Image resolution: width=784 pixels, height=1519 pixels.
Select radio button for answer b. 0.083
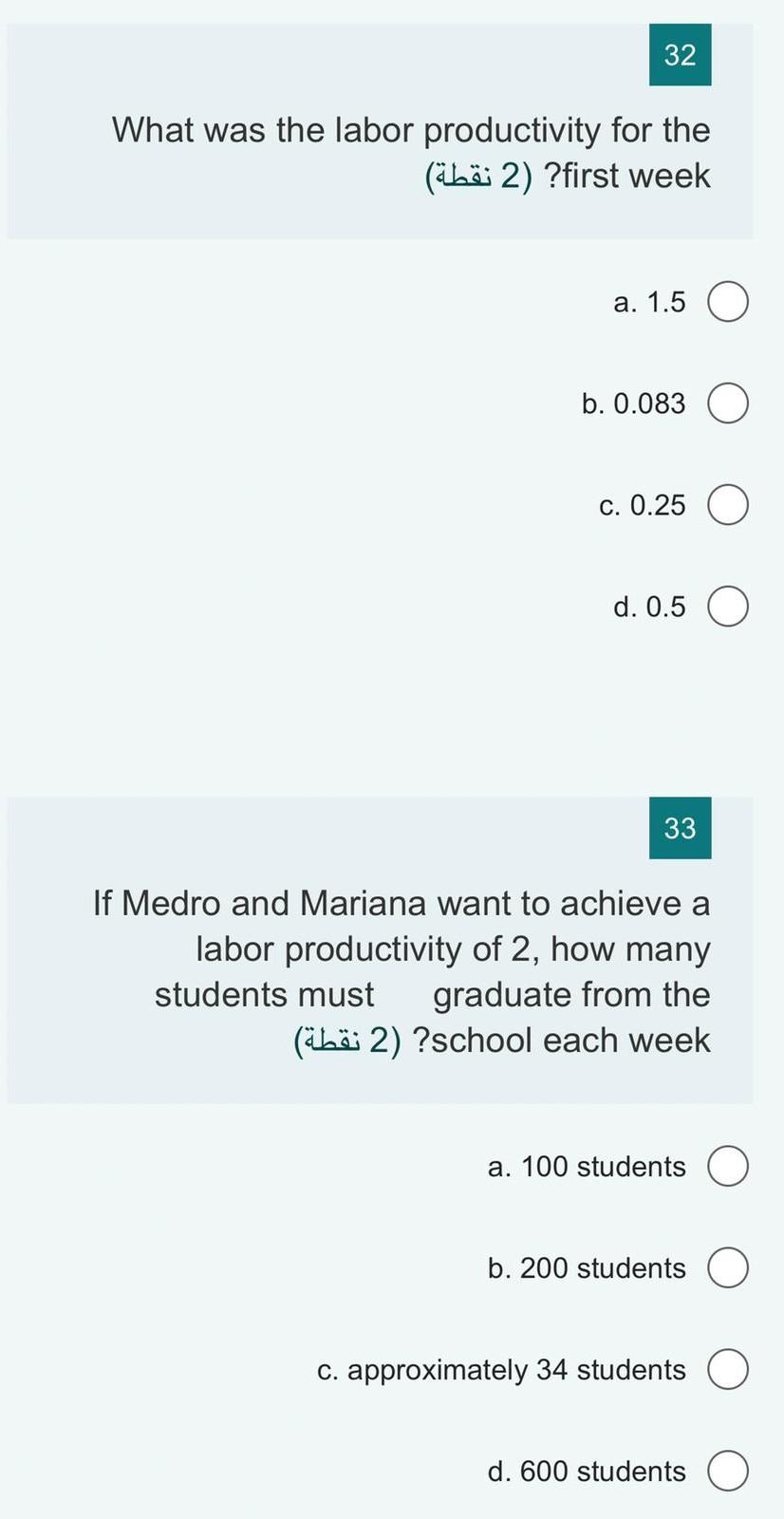728,403
